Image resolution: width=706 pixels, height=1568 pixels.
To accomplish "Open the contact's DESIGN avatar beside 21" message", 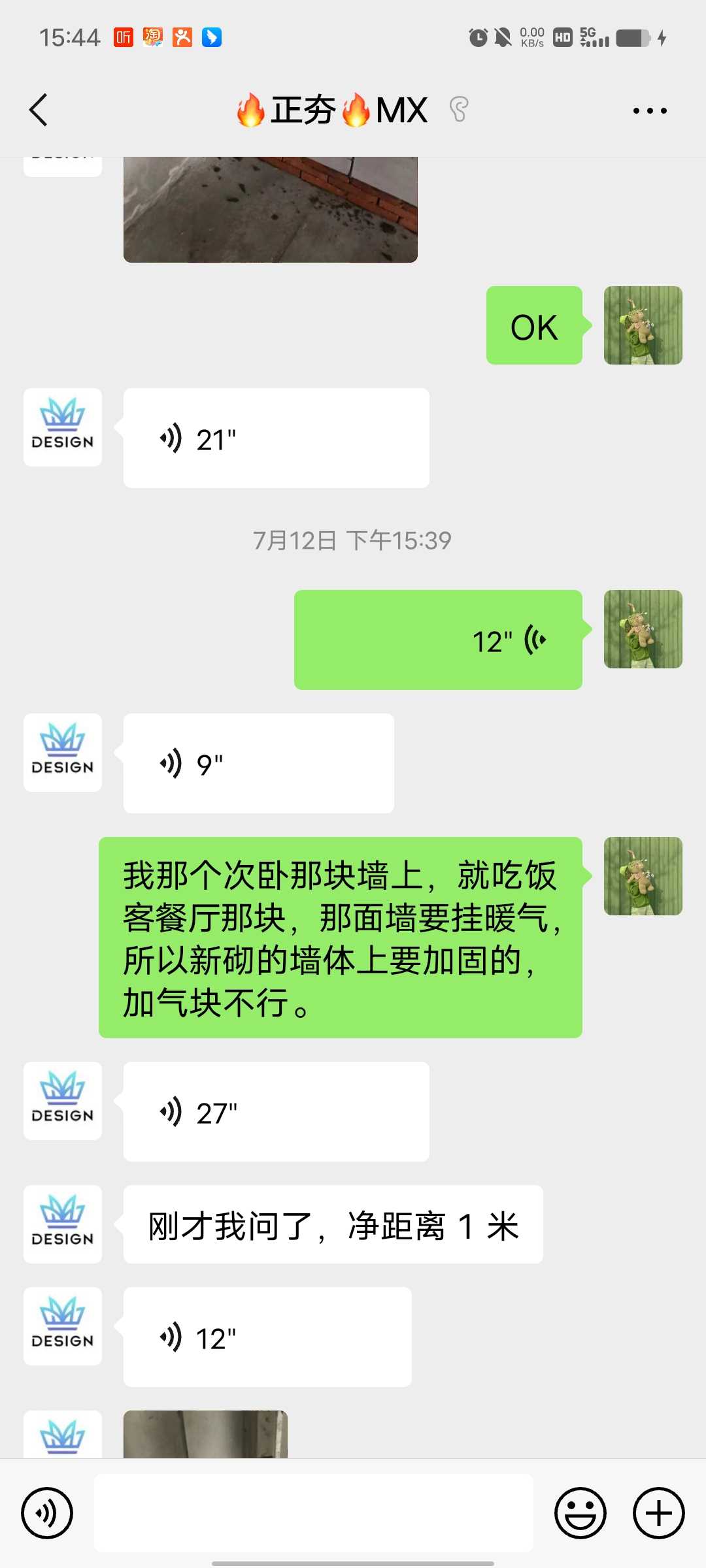I will (63, 427).
